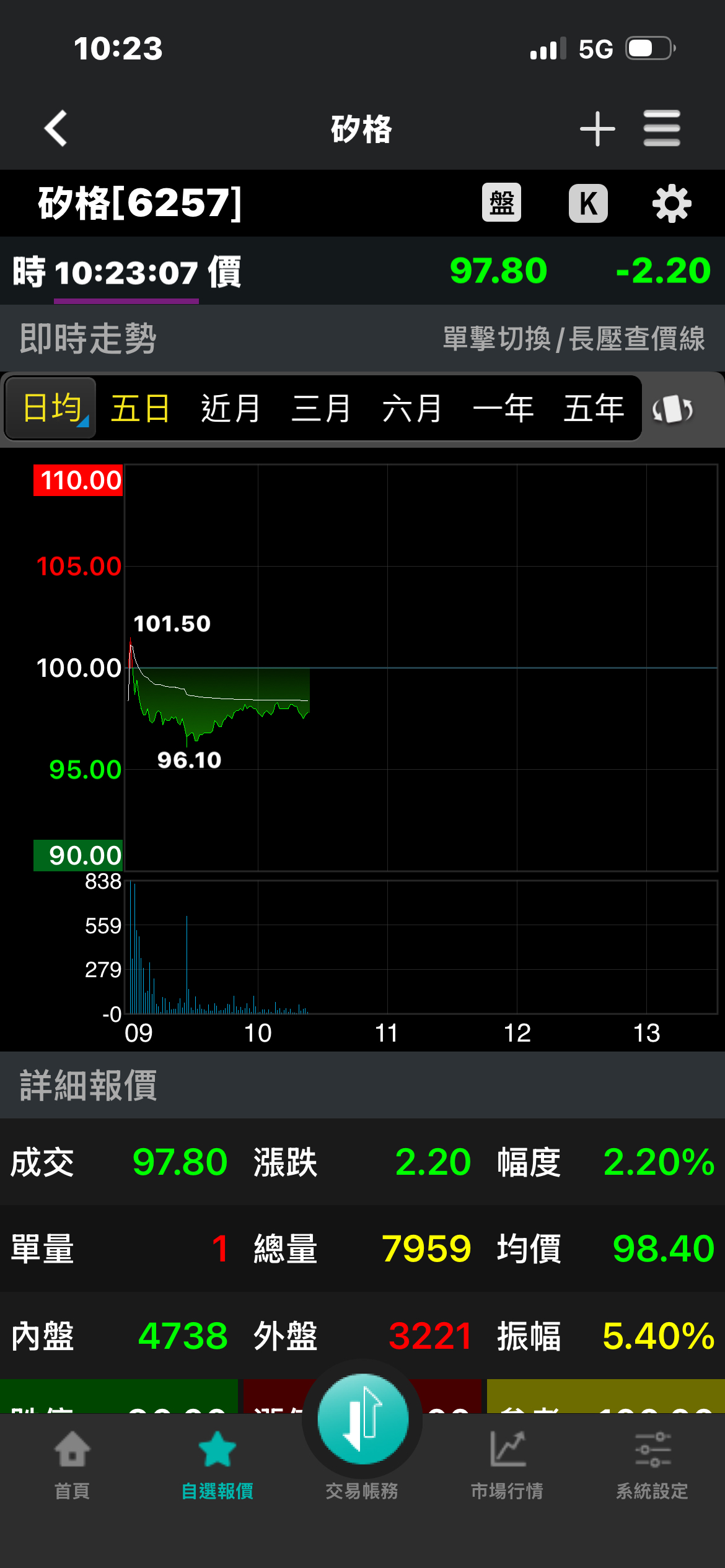Screen dimensions: 725x1568
Task: Rotate chart to landscape view
Action: [x=672, y=409]
